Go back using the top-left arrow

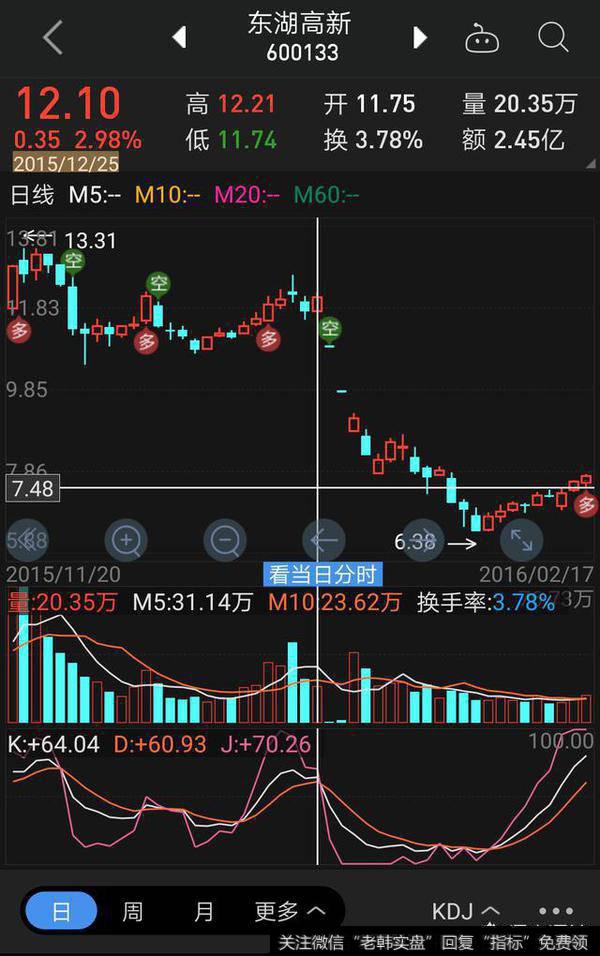(x=53, y=38)
